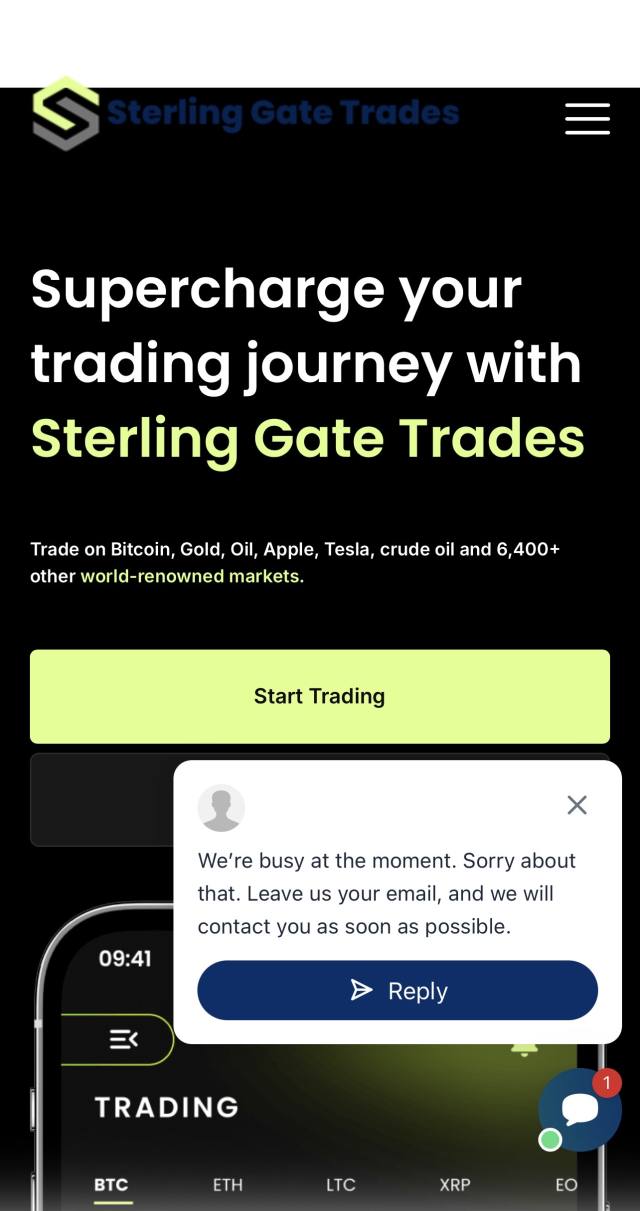640x1211 pixels.
Task: Tap the Start Trading button
Action: point(319,696)
